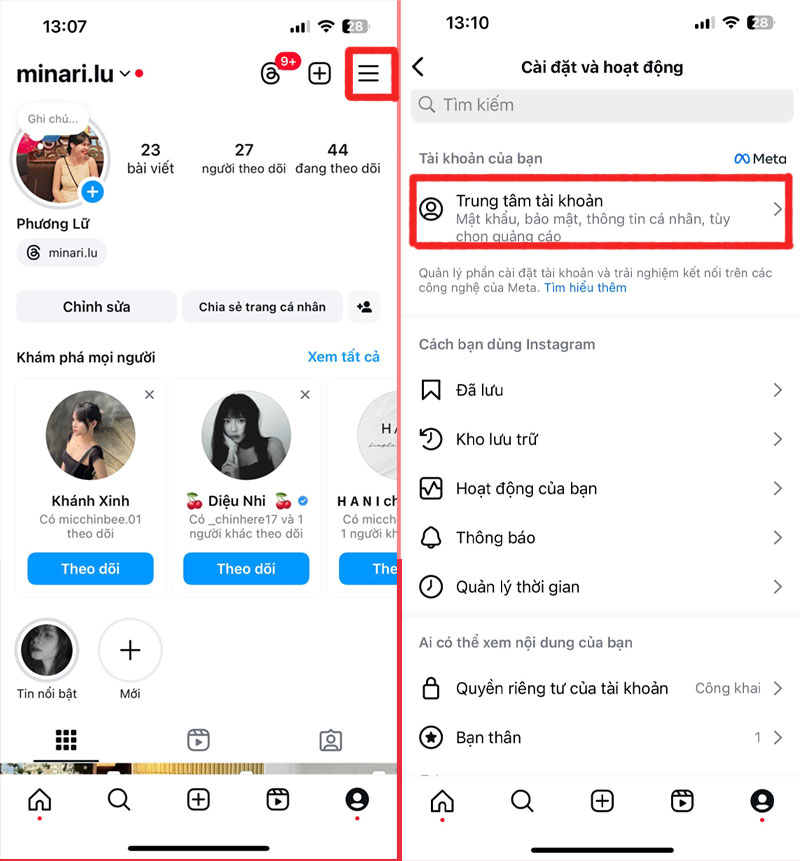Image resolution: width=800 pixels, height=861 pixels.
Task: Follow Diệu Nhi with Theo dõi
Action: point(246,569)
